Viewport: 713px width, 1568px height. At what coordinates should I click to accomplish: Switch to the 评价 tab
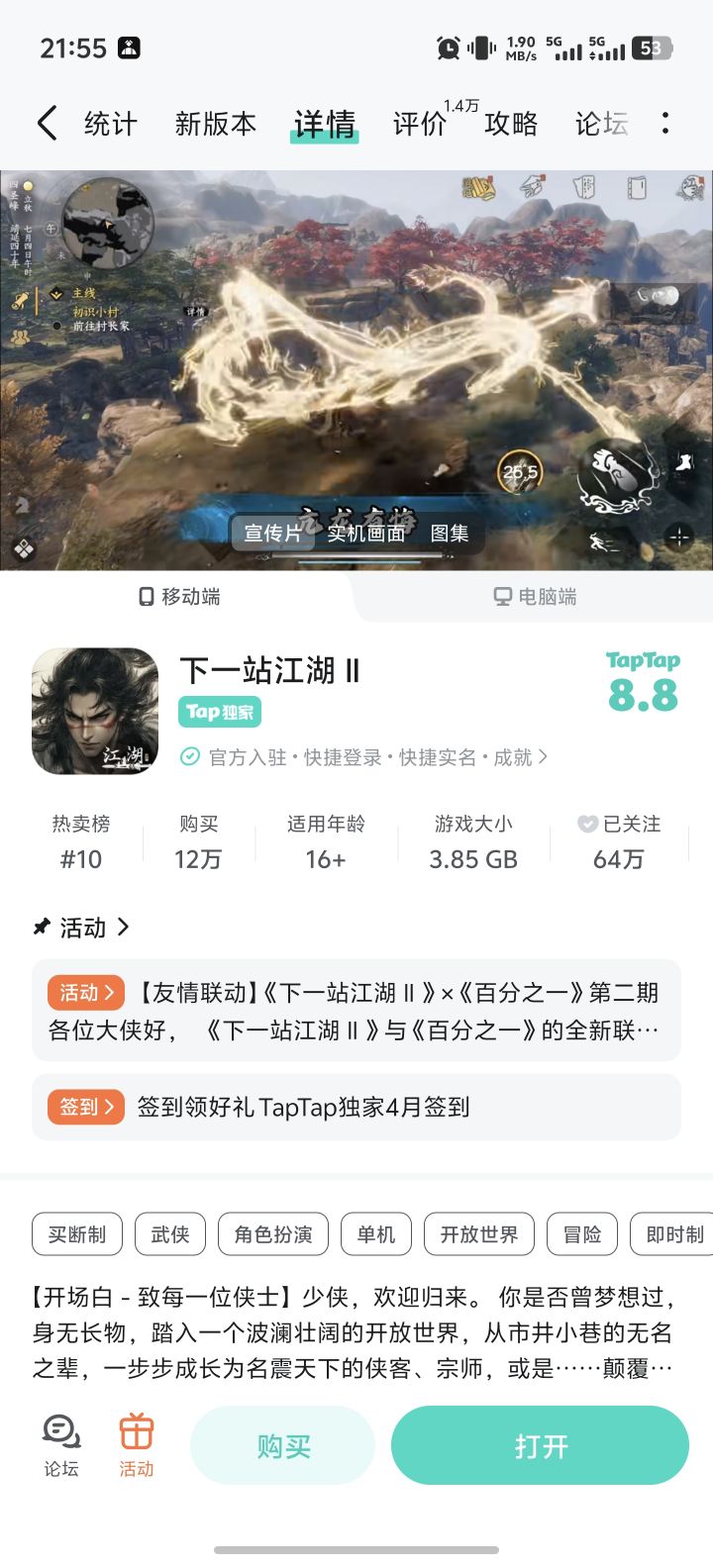point(420,125)
